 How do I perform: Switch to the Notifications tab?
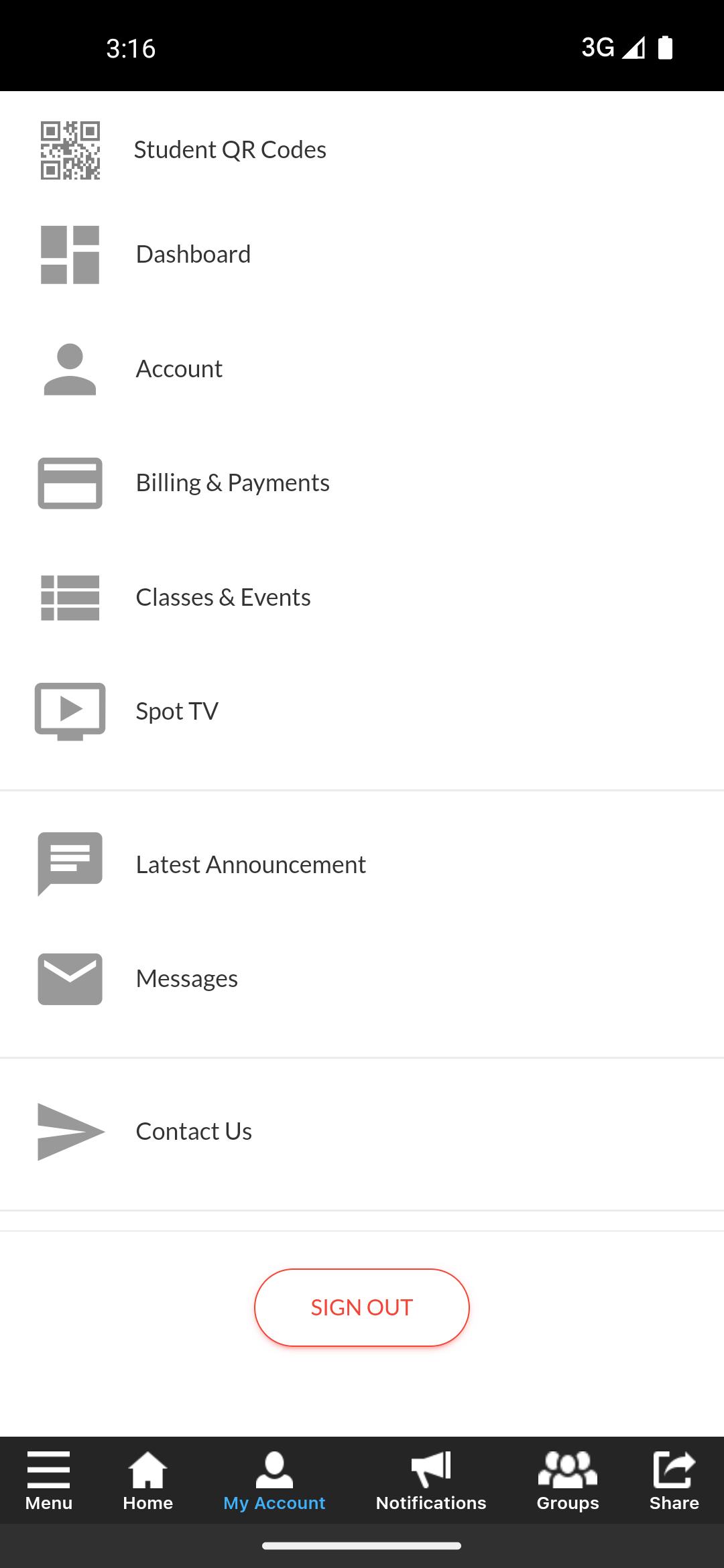pos(431,1482)
